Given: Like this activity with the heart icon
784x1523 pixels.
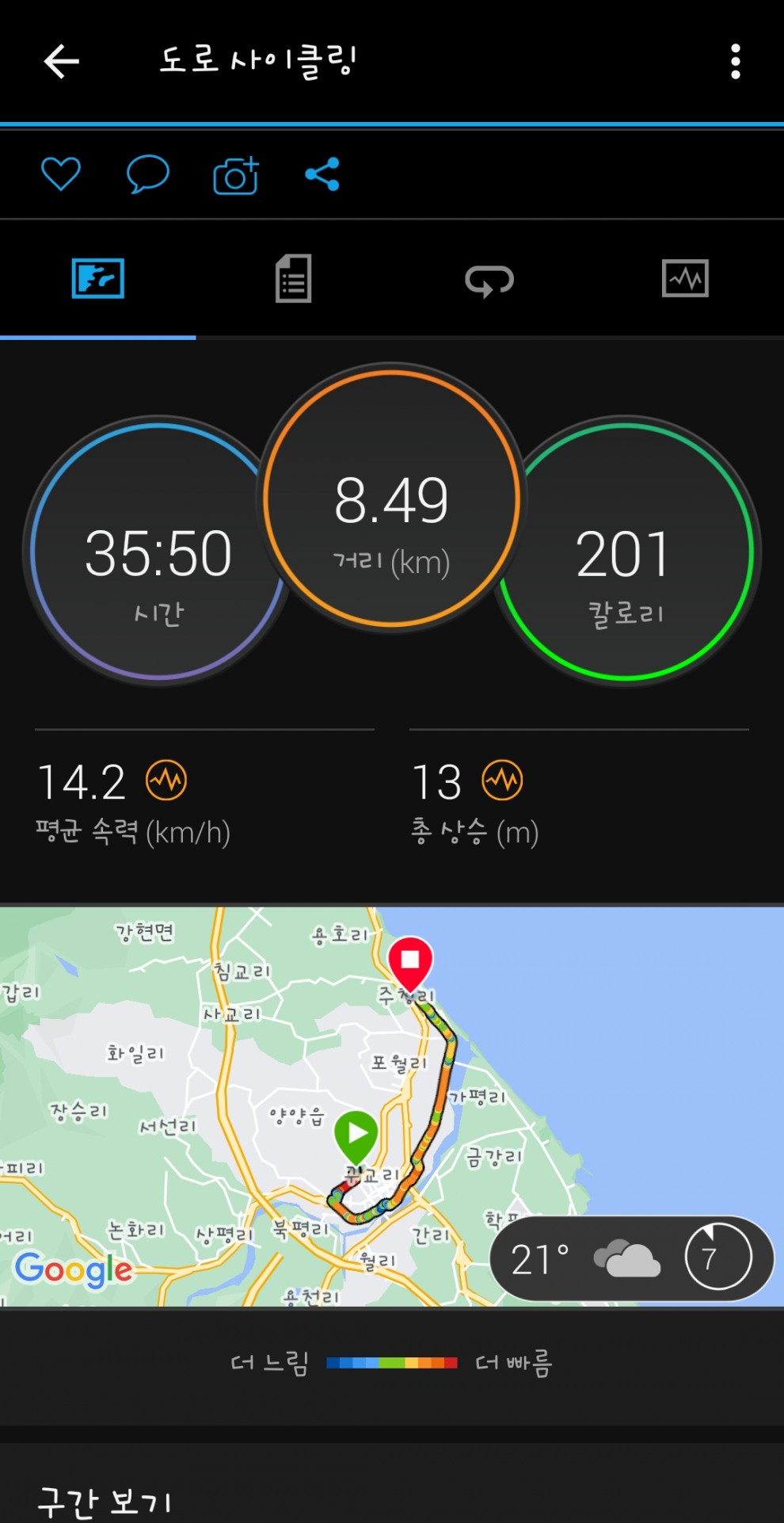Looking at the screenshot, I should click(61, 174).
